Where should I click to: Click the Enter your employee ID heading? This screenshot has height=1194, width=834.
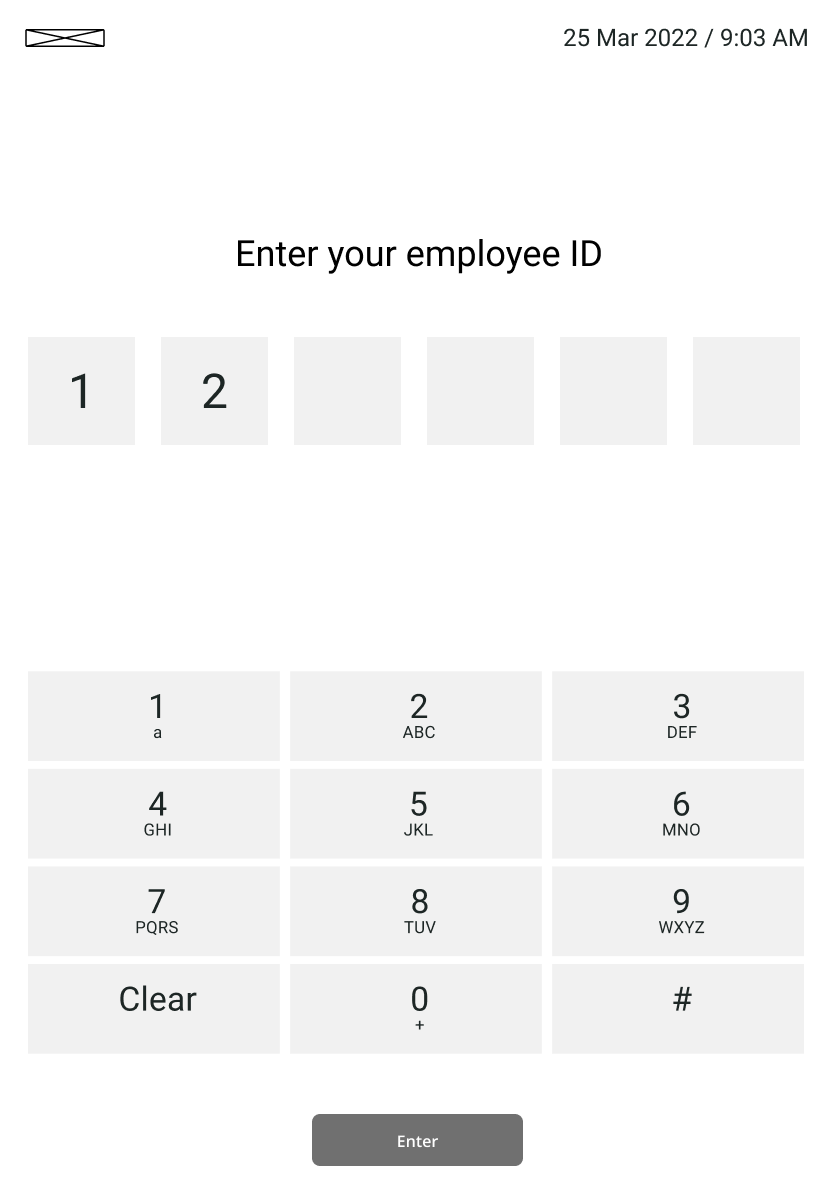coord(417,254)
